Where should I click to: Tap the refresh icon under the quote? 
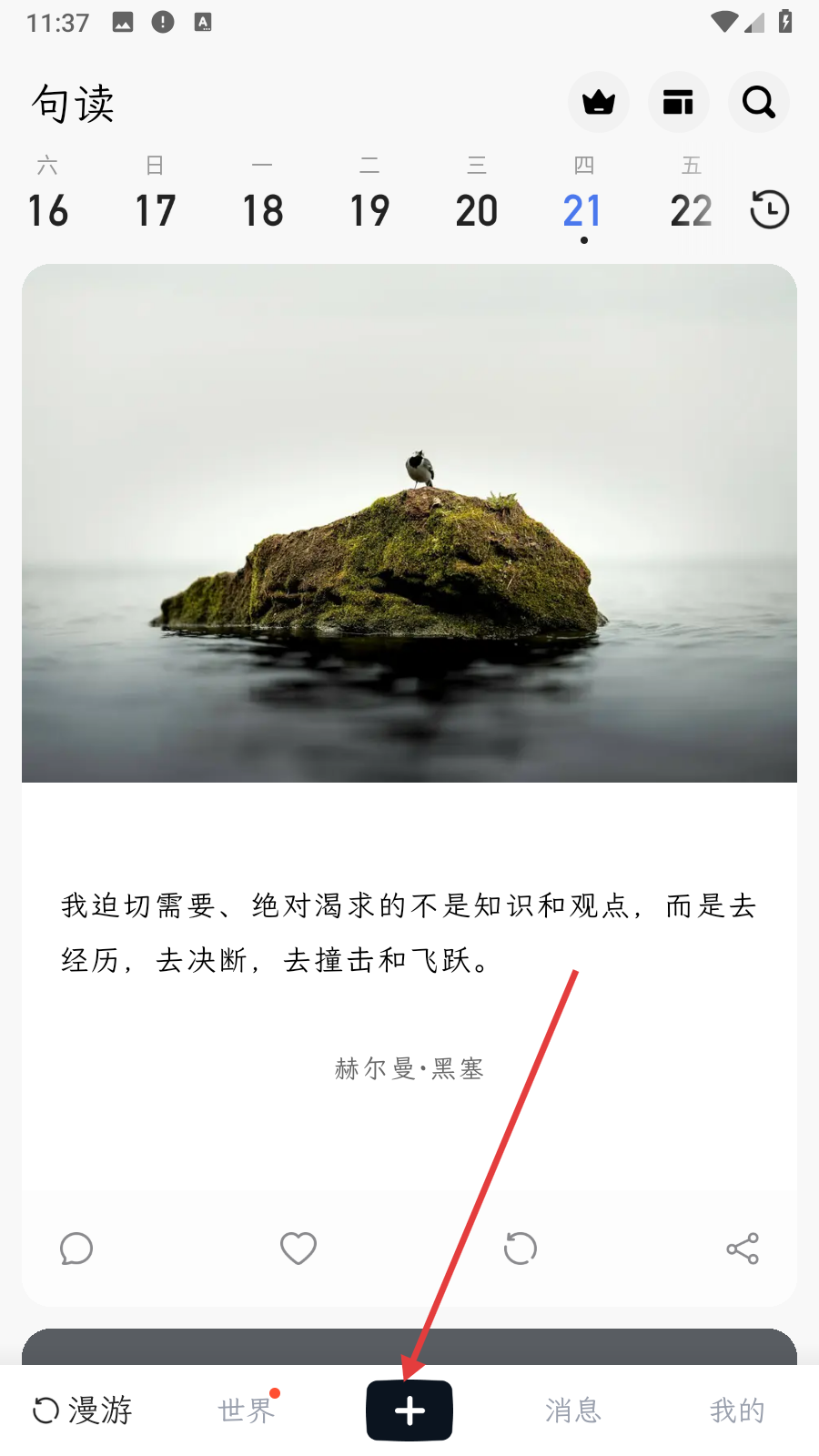point(521,1249)
